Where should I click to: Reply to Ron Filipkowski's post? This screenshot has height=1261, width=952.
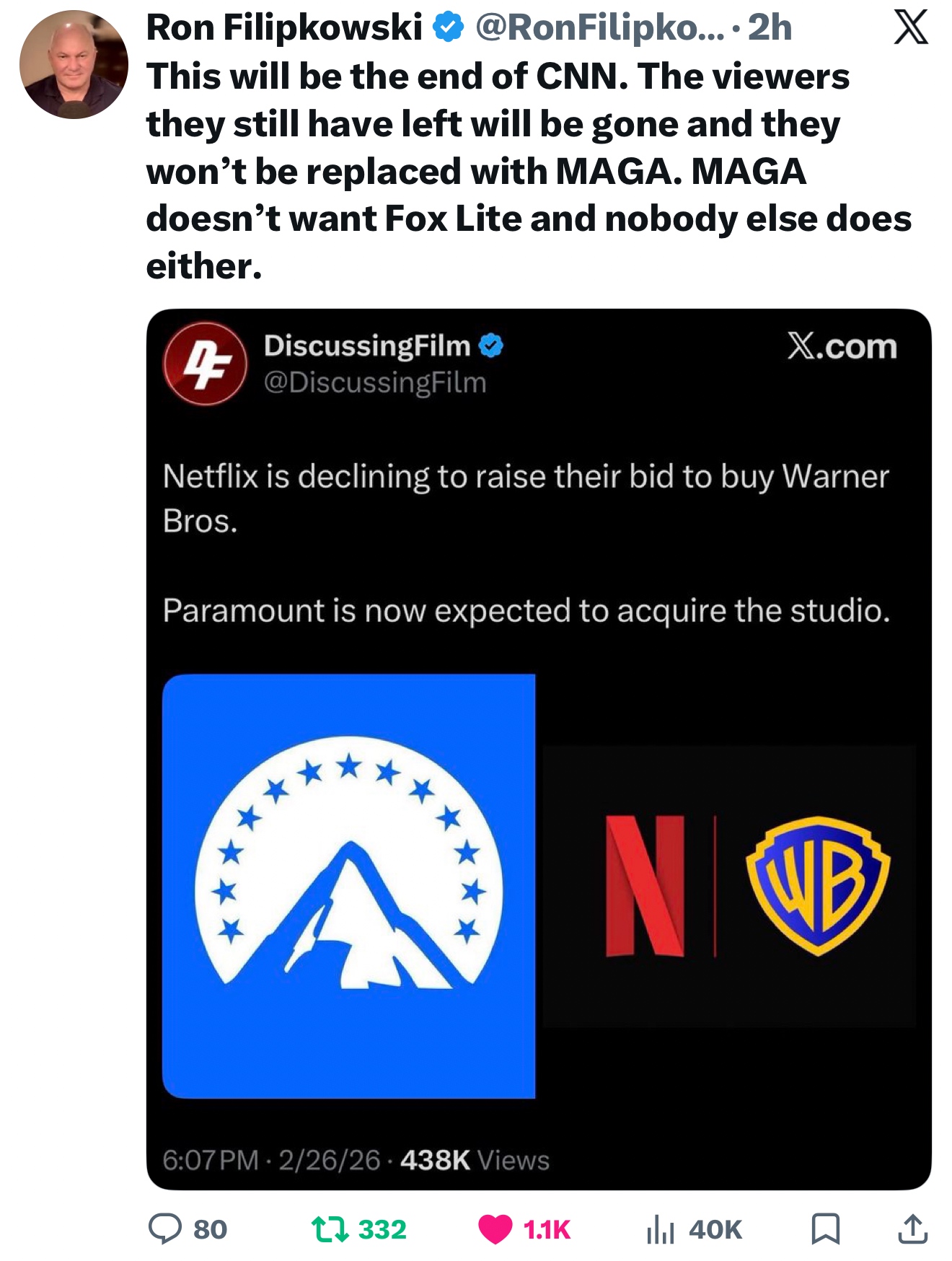165,1229
